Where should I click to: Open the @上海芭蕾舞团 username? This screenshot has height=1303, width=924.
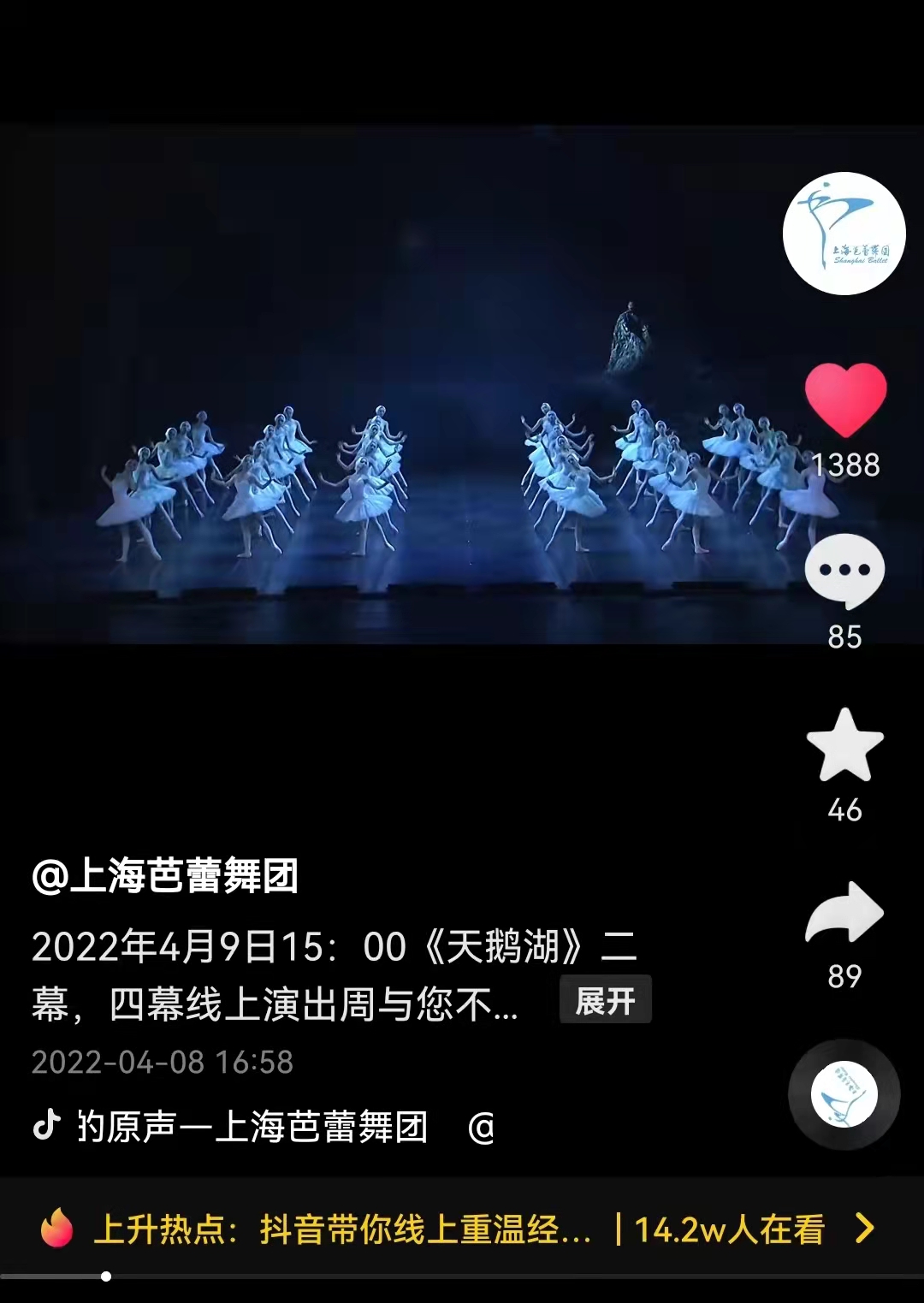[165, 877]
